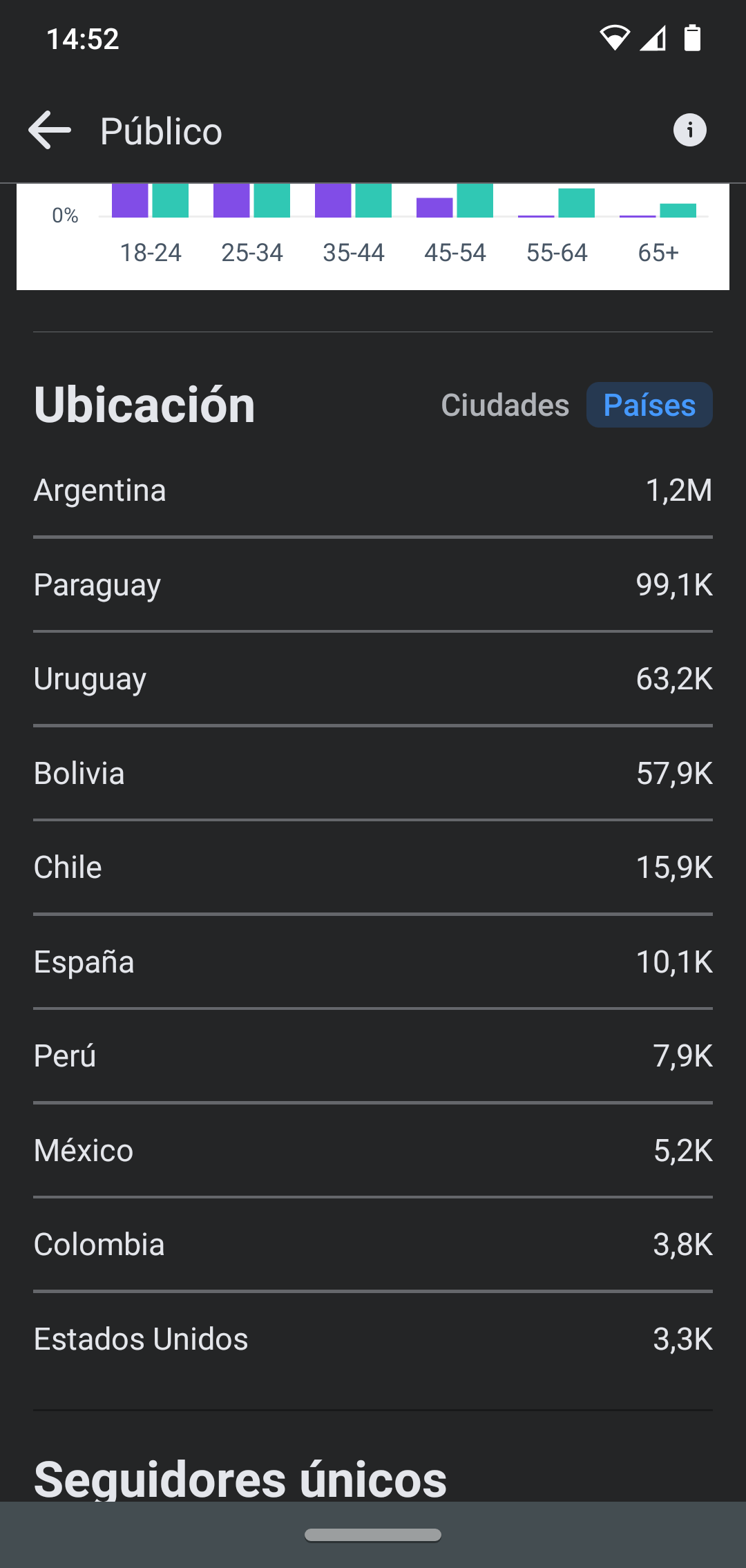Open the info icon in the app bar
This screenshot has height=1568, width=746.
click(689, 130)
